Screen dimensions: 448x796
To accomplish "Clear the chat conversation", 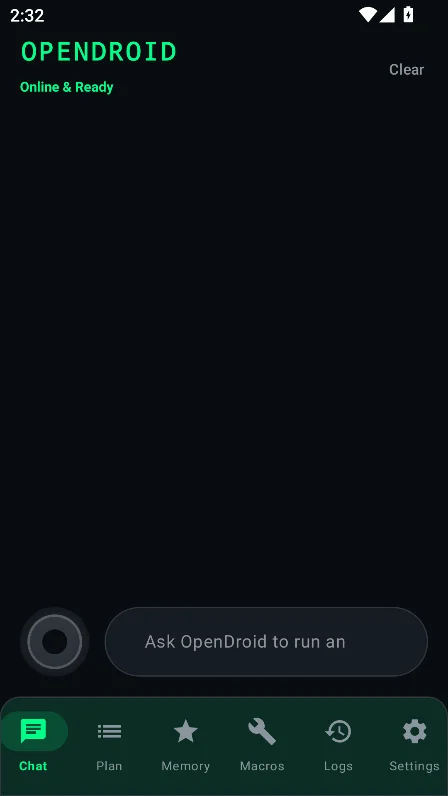I will click(406, 70).
